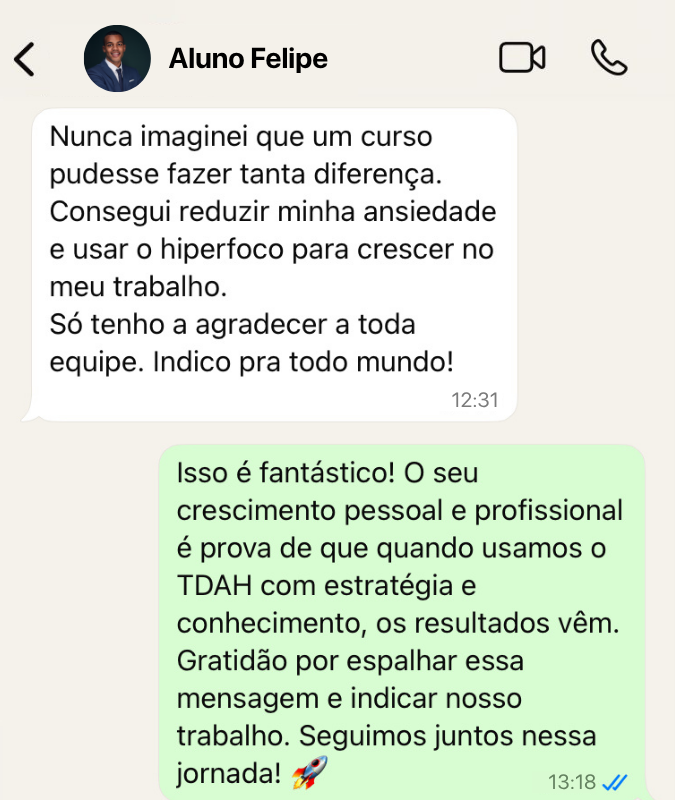675x800 pixels.
Task: Go back to the chat list
Action: [x=25, y=59]
